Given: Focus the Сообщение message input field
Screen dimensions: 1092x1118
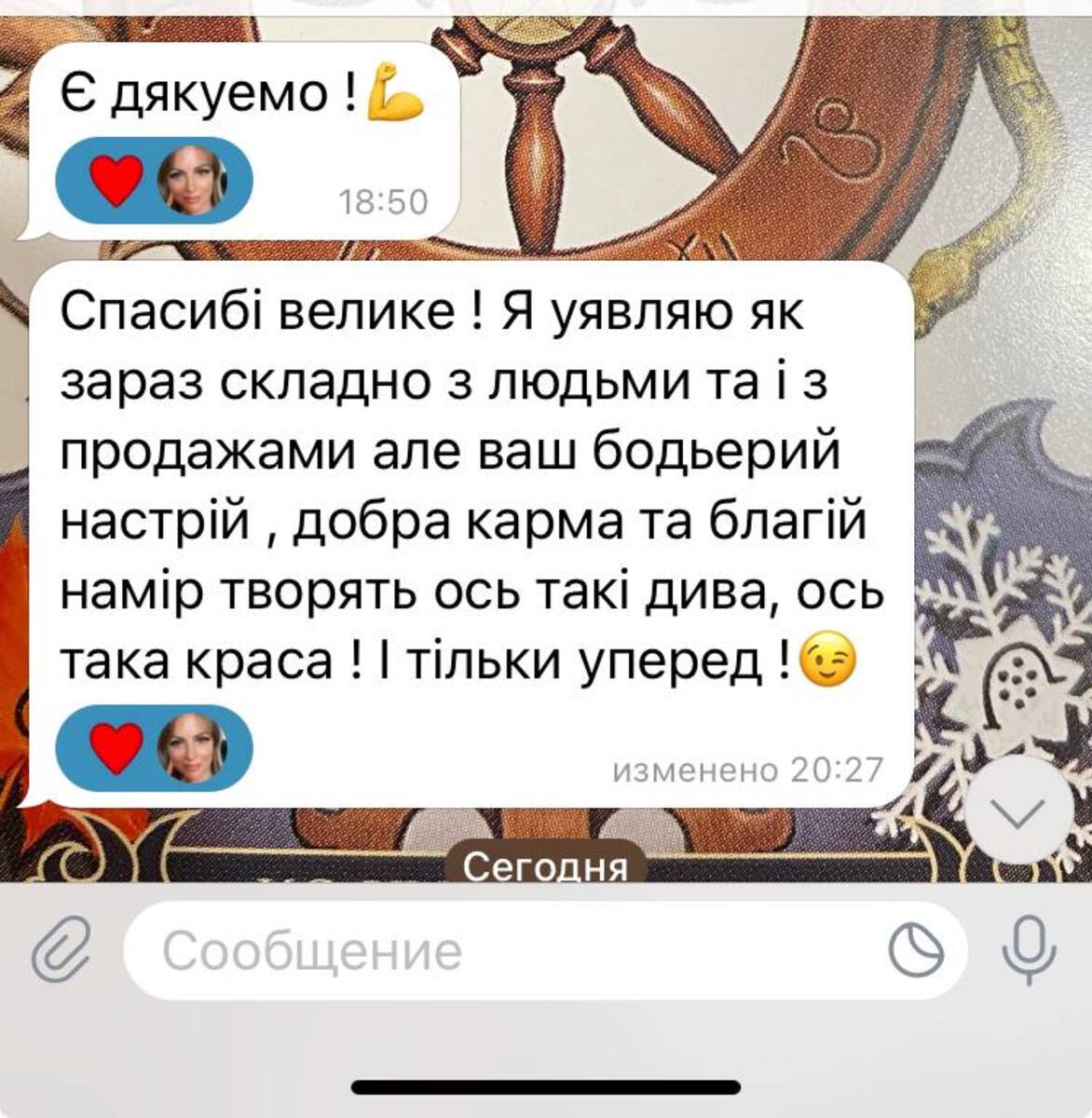Looking at the screenshot, I should pyautogui.click(x=503, y=951).
